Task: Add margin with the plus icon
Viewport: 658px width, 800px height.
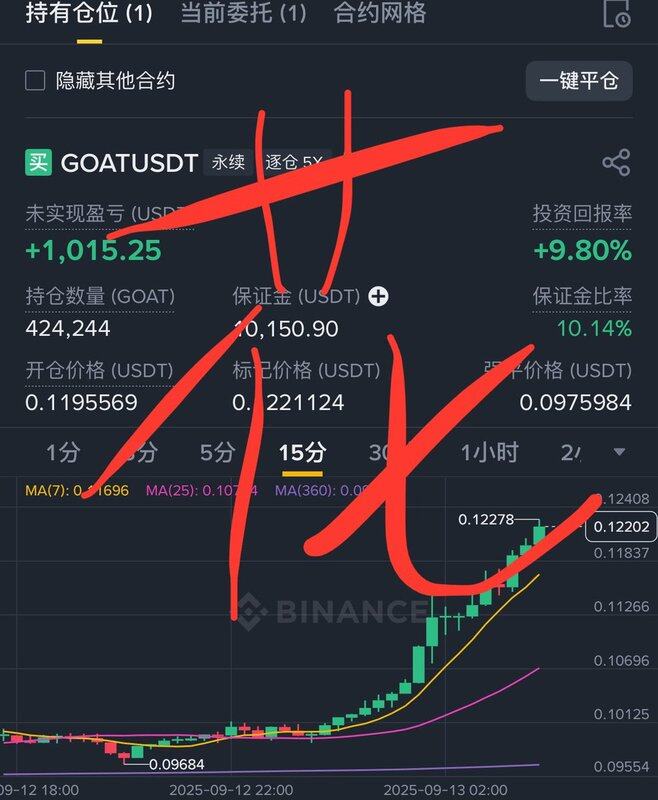Action: [x=378, y=296]
